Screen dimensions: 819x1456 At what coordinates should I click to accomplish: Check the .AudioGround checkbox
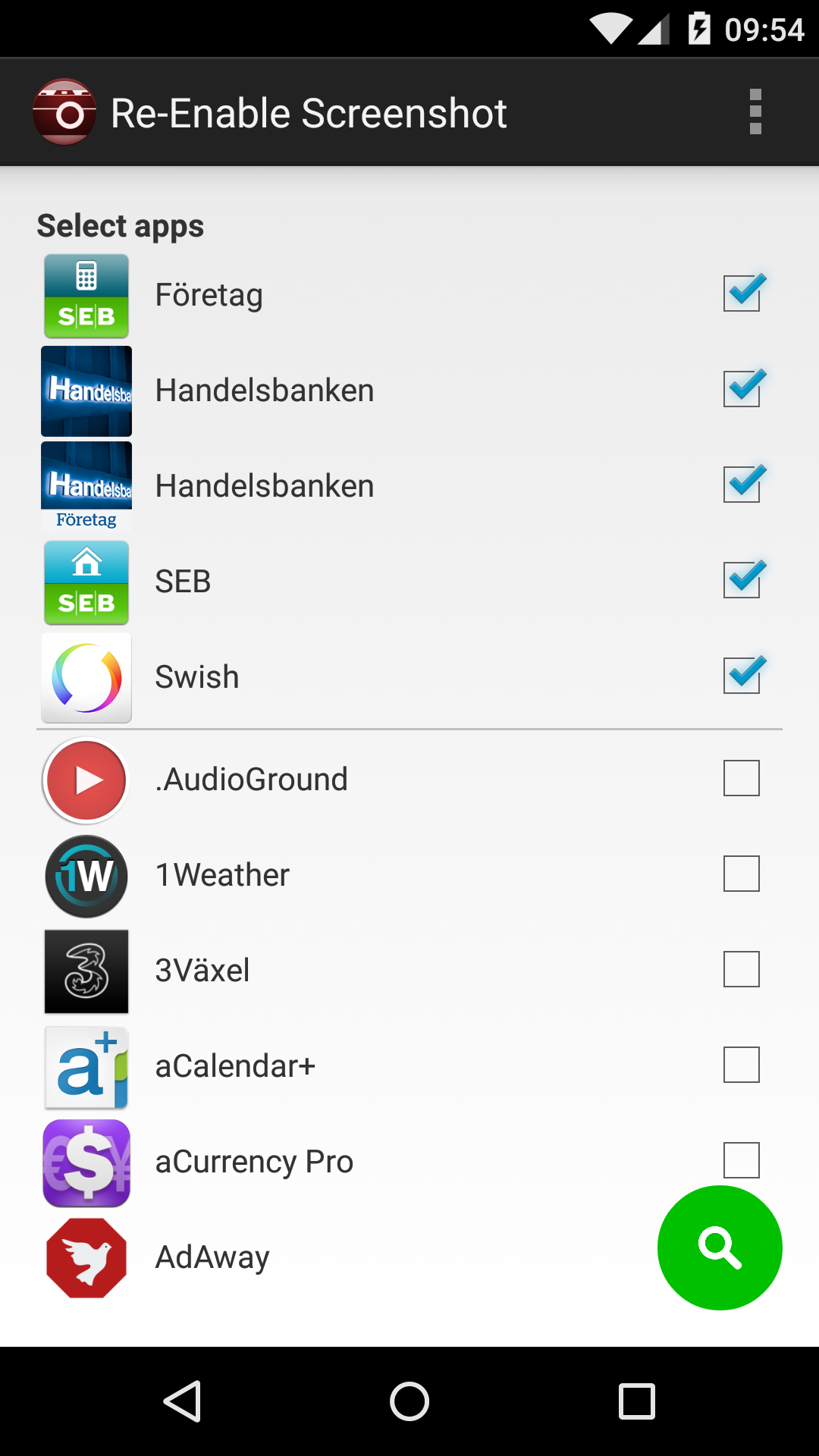tap(742, 778)
